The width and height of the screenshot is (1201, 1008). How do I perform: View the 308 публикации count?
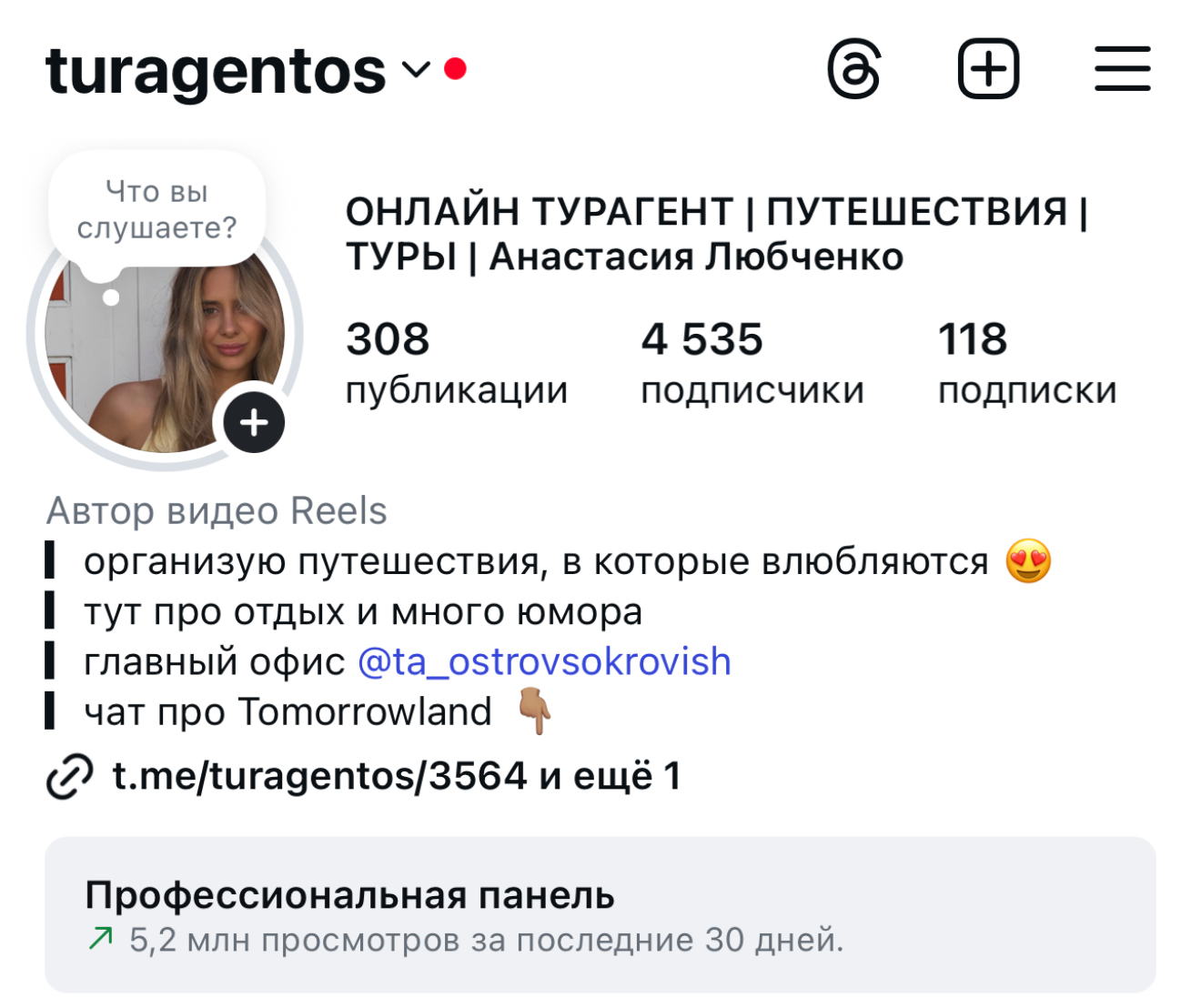(456, 363)
